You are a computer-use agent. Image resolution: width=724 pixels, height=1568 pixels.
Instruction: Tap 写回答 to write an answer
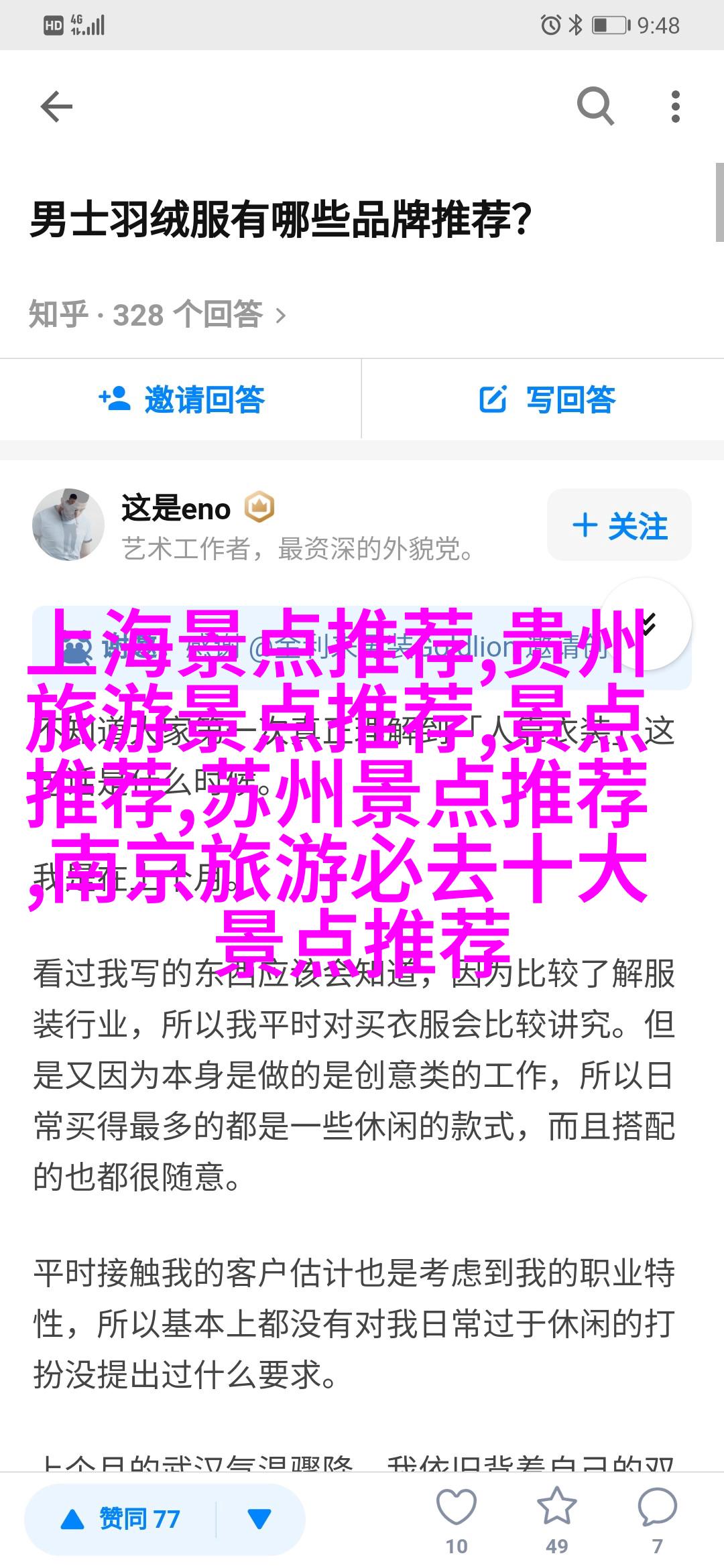click(x=546, y=400)
